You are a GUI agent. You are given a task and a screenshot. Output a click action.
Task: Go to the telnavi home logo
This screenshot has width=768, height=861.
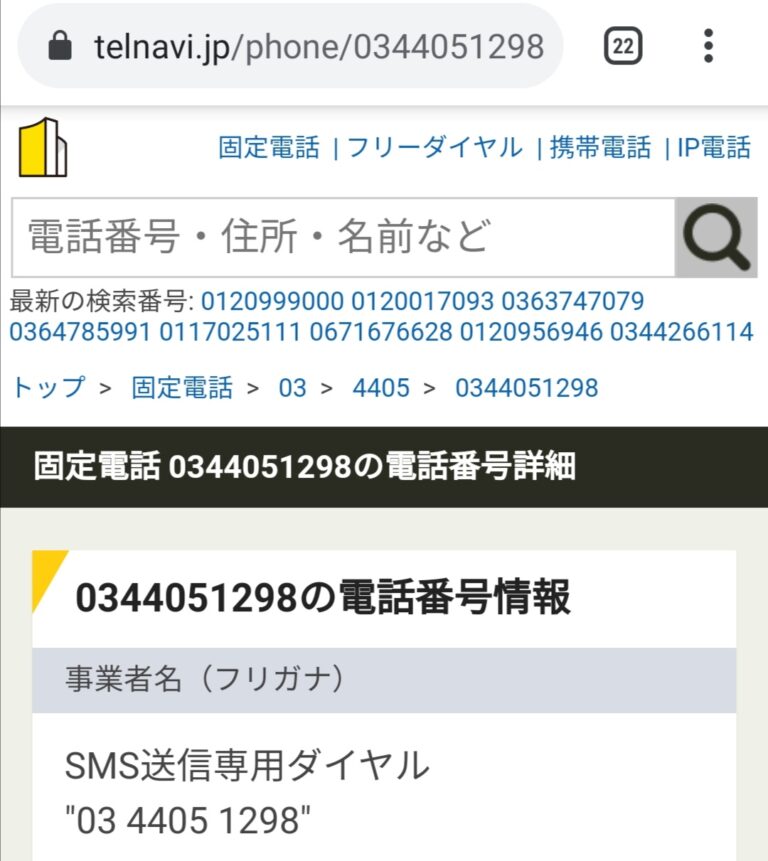(x=42, y=148)
